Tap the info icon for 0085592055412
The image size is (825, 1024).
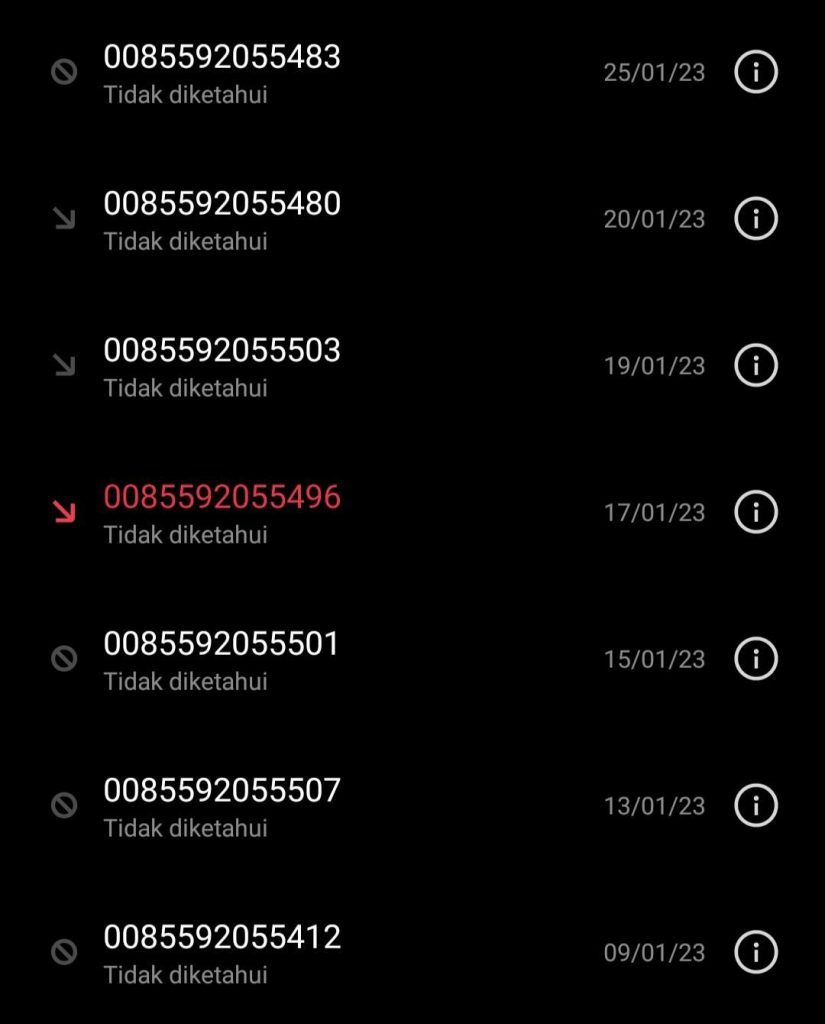pyautogui.click(x=755, y=952)
